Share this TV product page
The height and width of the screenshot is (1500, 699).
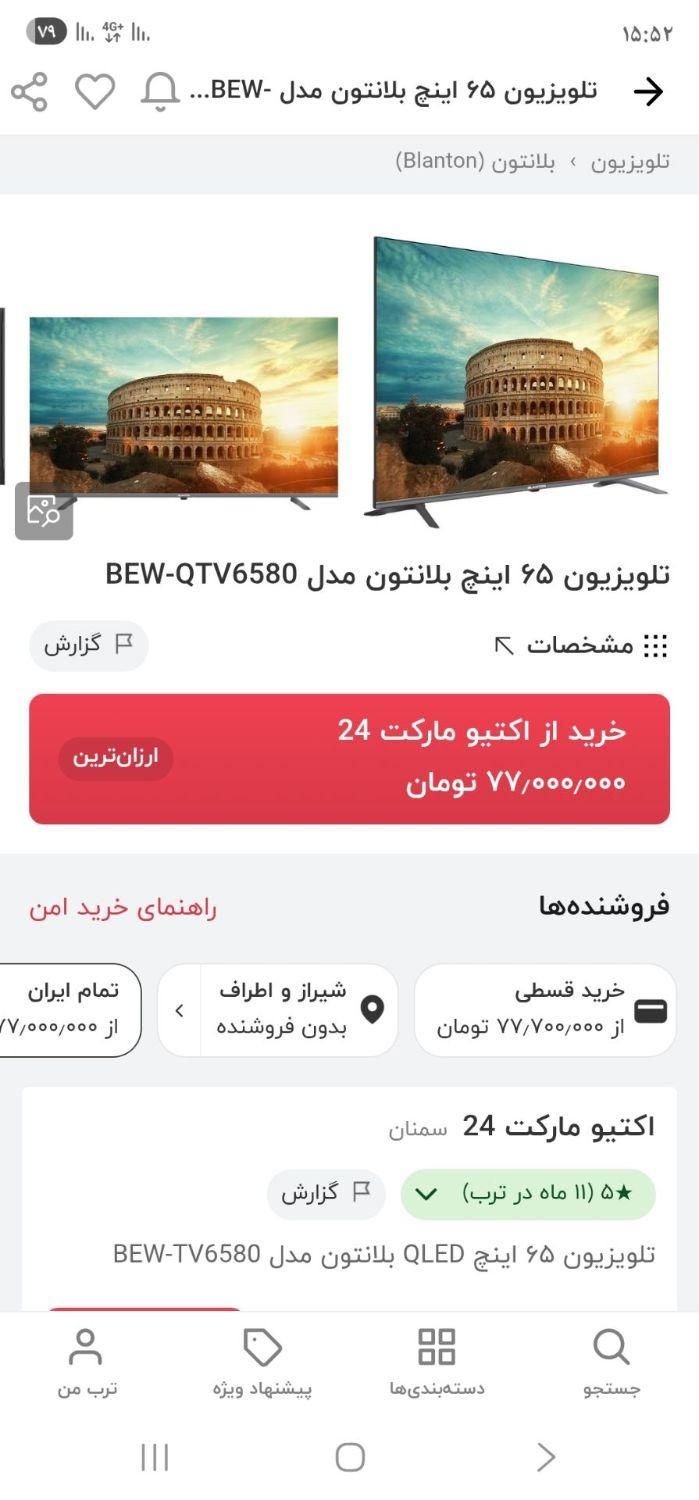(x=30, y=92)
